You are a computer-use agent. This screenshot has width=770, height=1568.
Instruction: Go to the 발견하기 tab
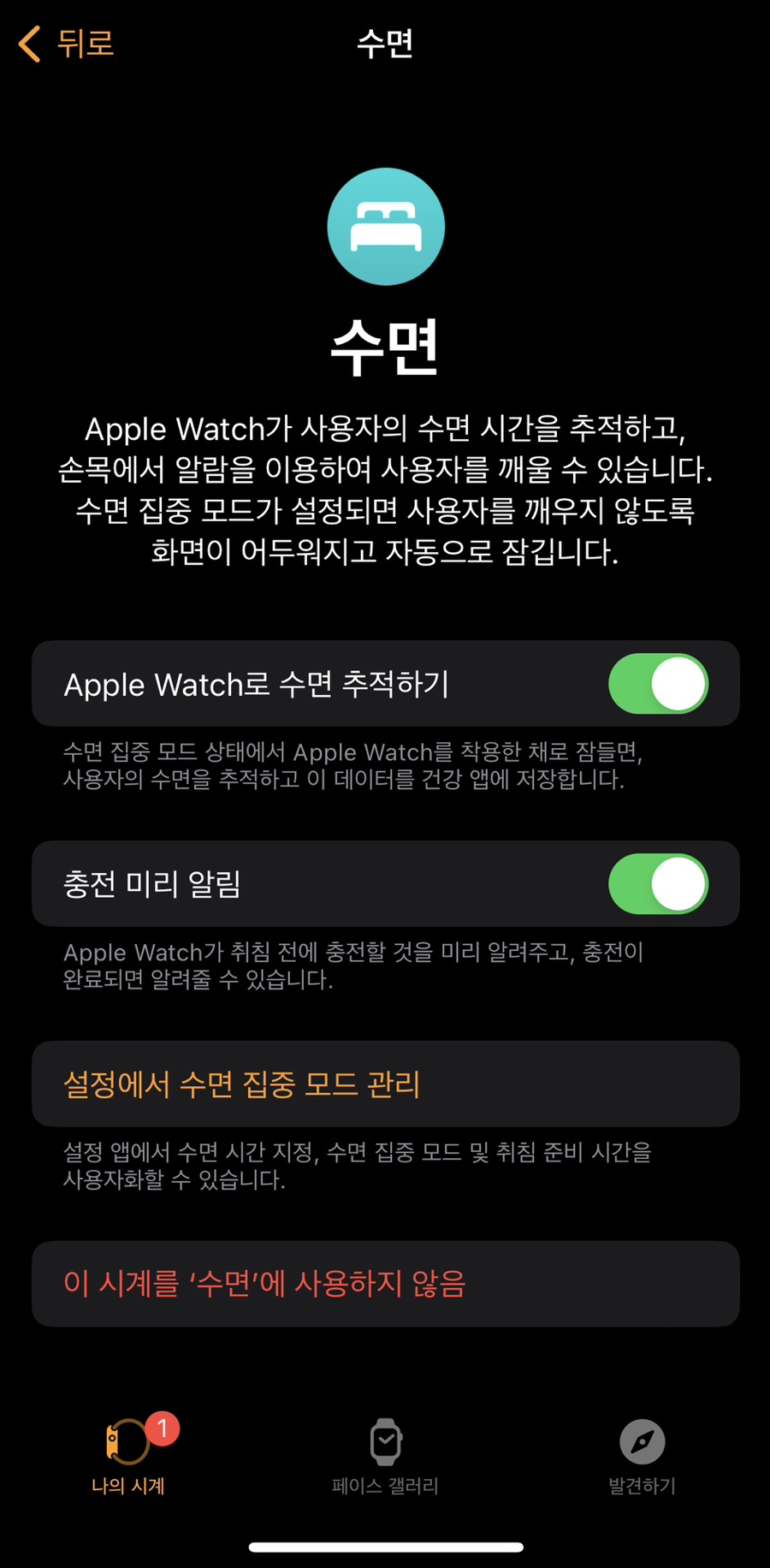click(642, 1457)
